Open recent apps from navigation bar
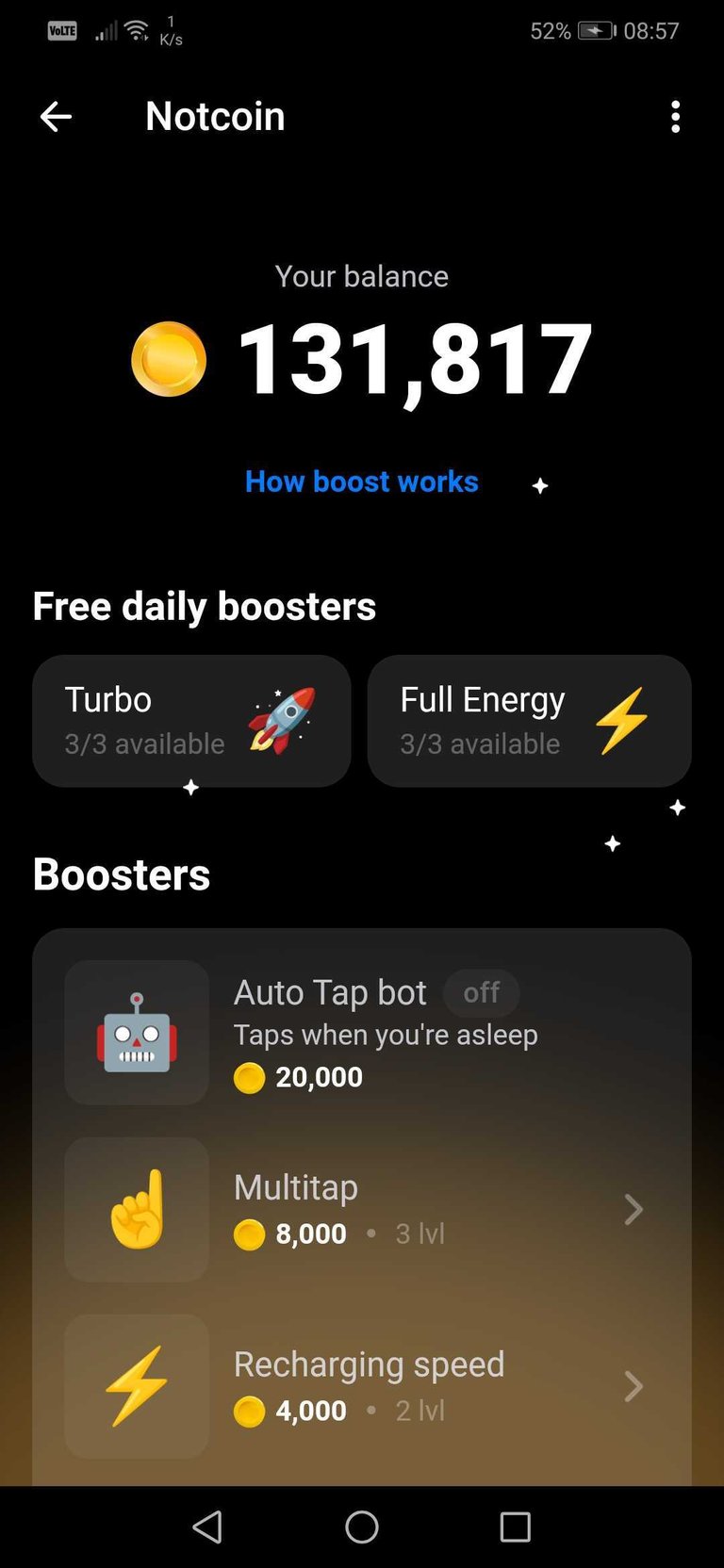Image resolution: width=724 pixels, height=1568 pixels. coord(515,1527)
